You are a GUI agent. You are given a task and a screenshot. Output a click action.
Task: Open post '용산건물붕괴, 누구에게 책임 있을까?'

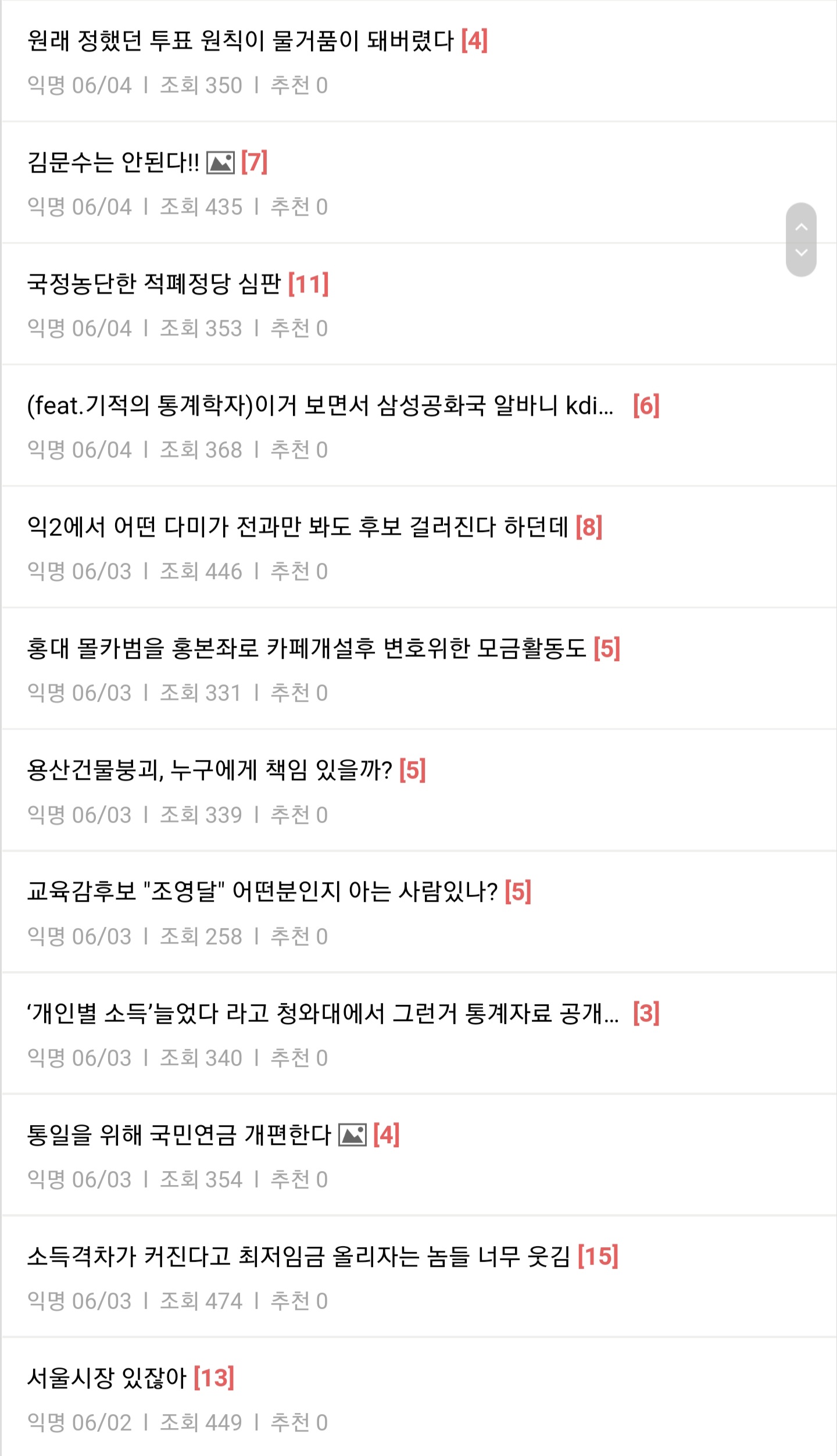tap(209, 770)
